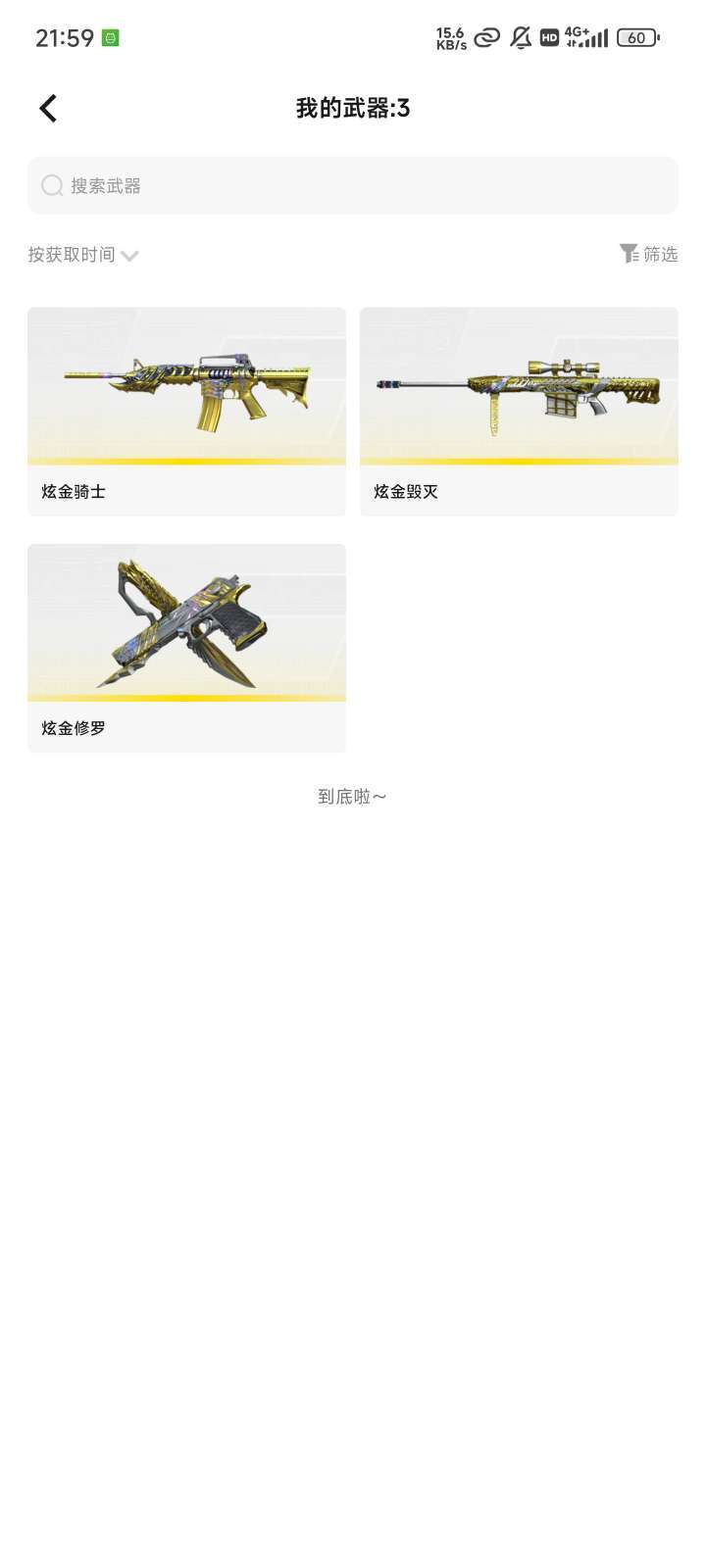Image resolution: width=706 pixels, height=1568 pixels.
Task: View the 炫金修罗 pistol weapon
Action: [x=186, y=622]
